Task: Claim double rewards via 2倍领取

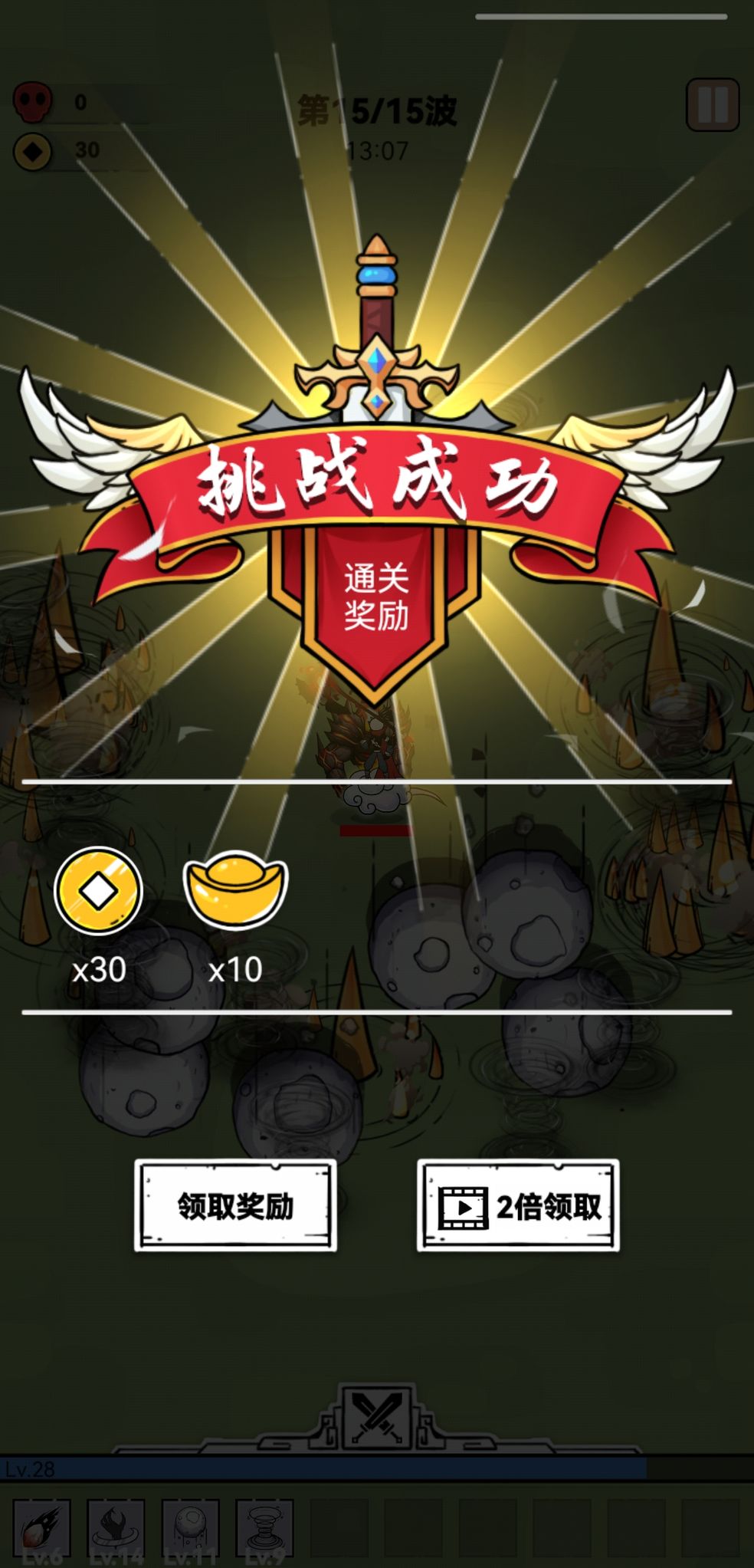Action: [x=518, y=1205]
